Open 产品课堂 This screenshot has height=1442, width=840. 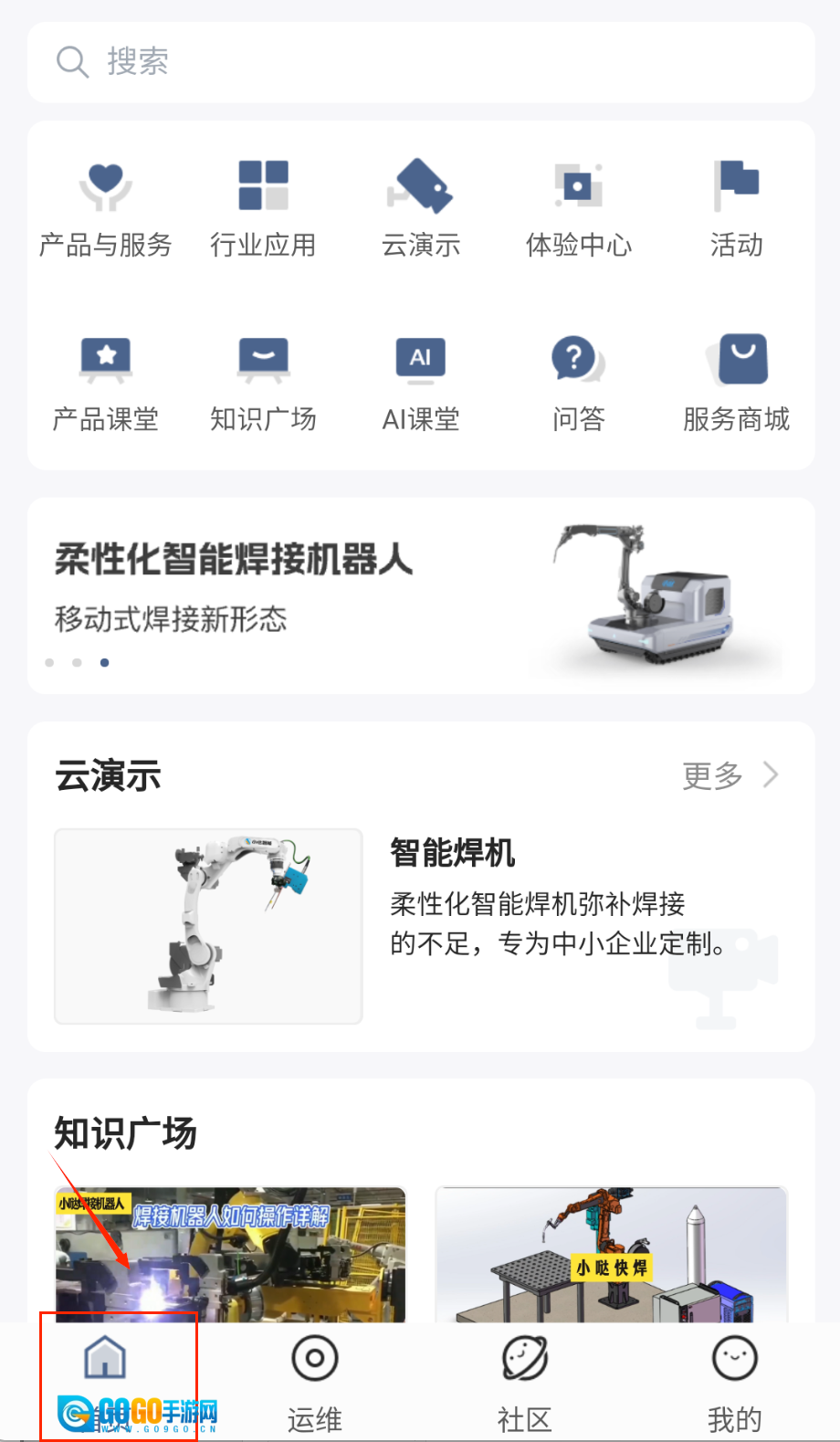[x=106, y=382]
